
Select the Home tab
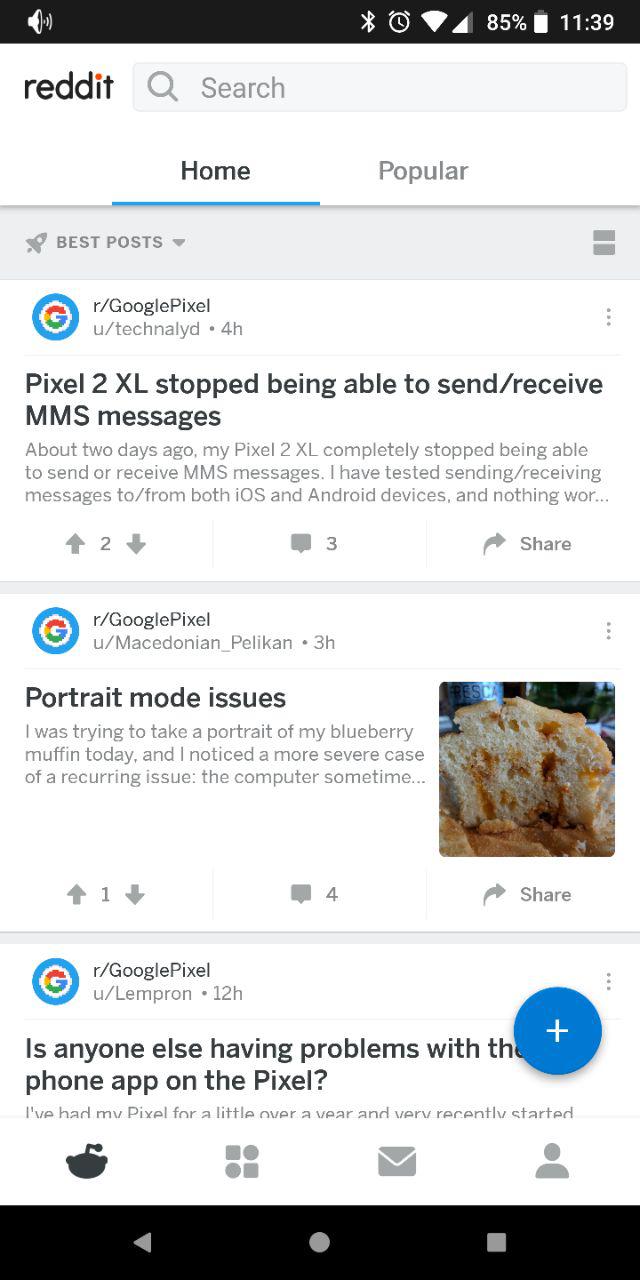pyautogui.click(x=215, y=171)
